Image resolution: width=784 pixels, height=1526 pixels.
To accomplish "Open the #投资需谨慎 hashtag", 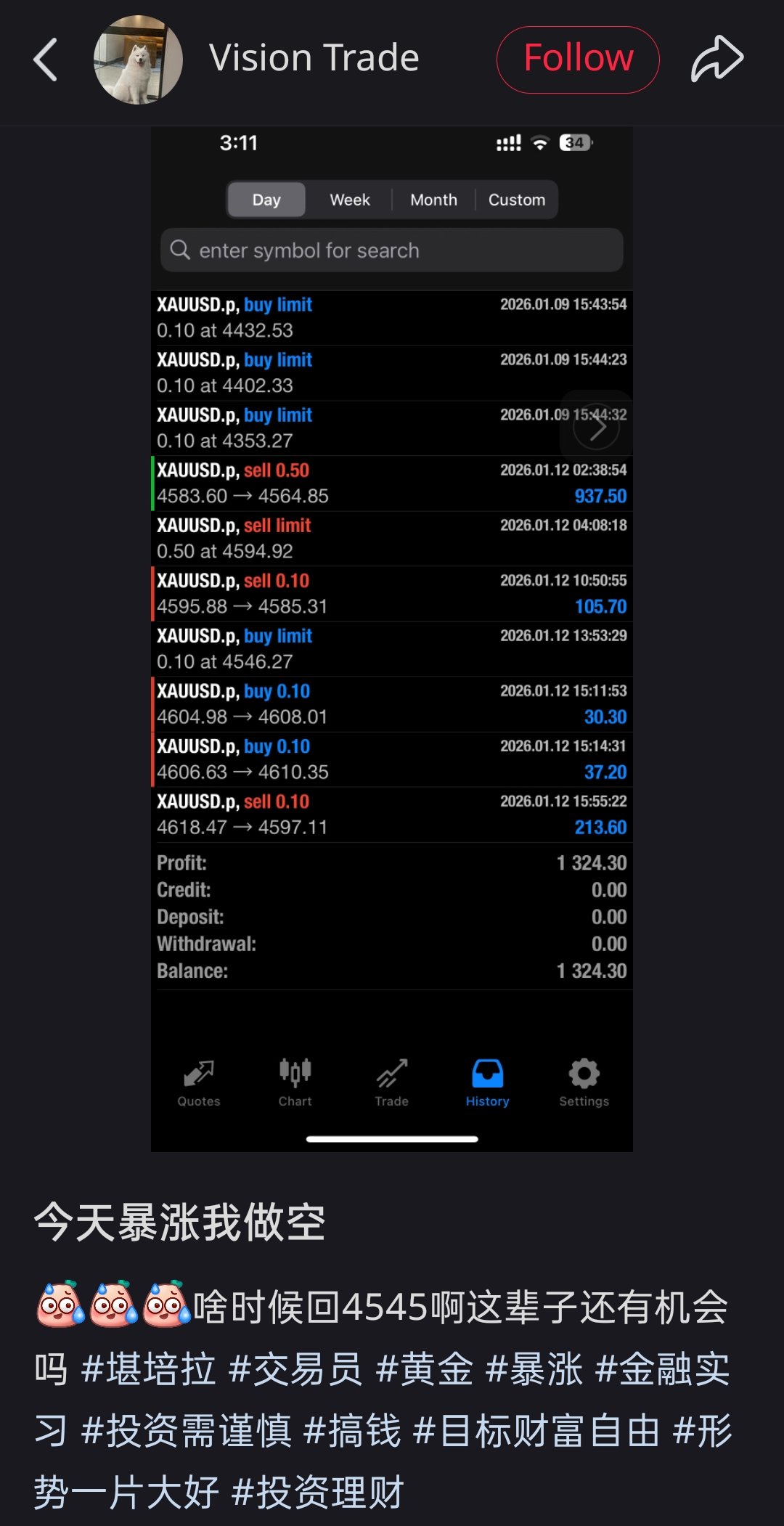I will click(186, 1432).
